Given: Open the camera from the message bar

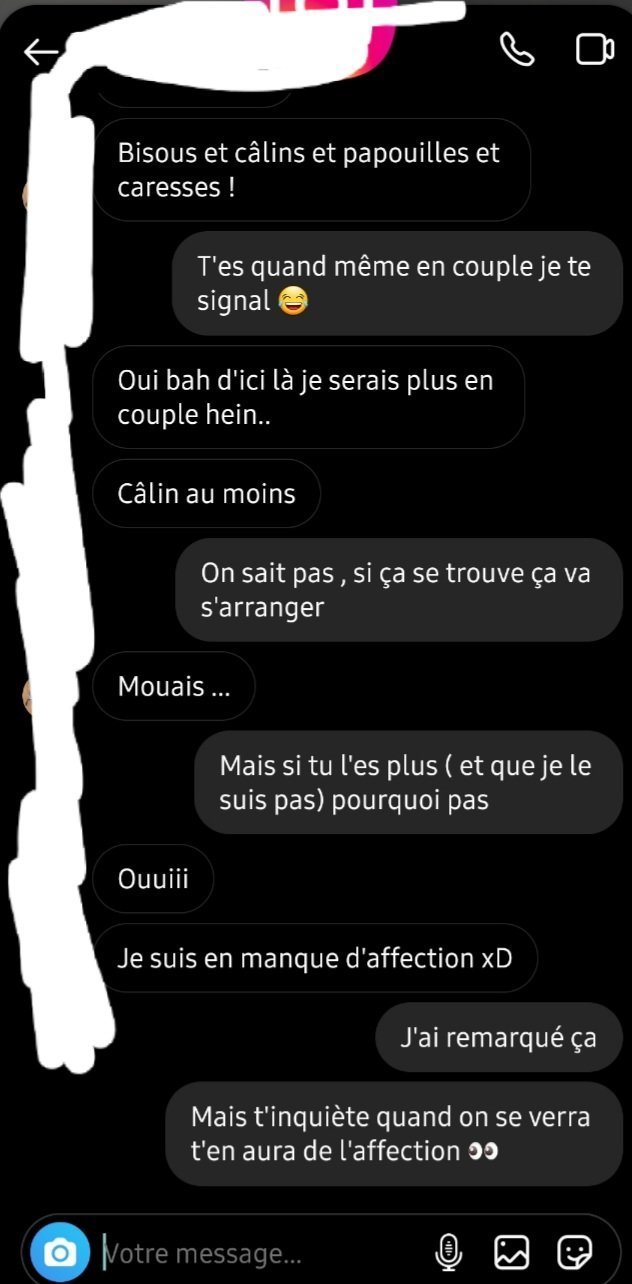Looking at the screenshot, I should 60,1251.
